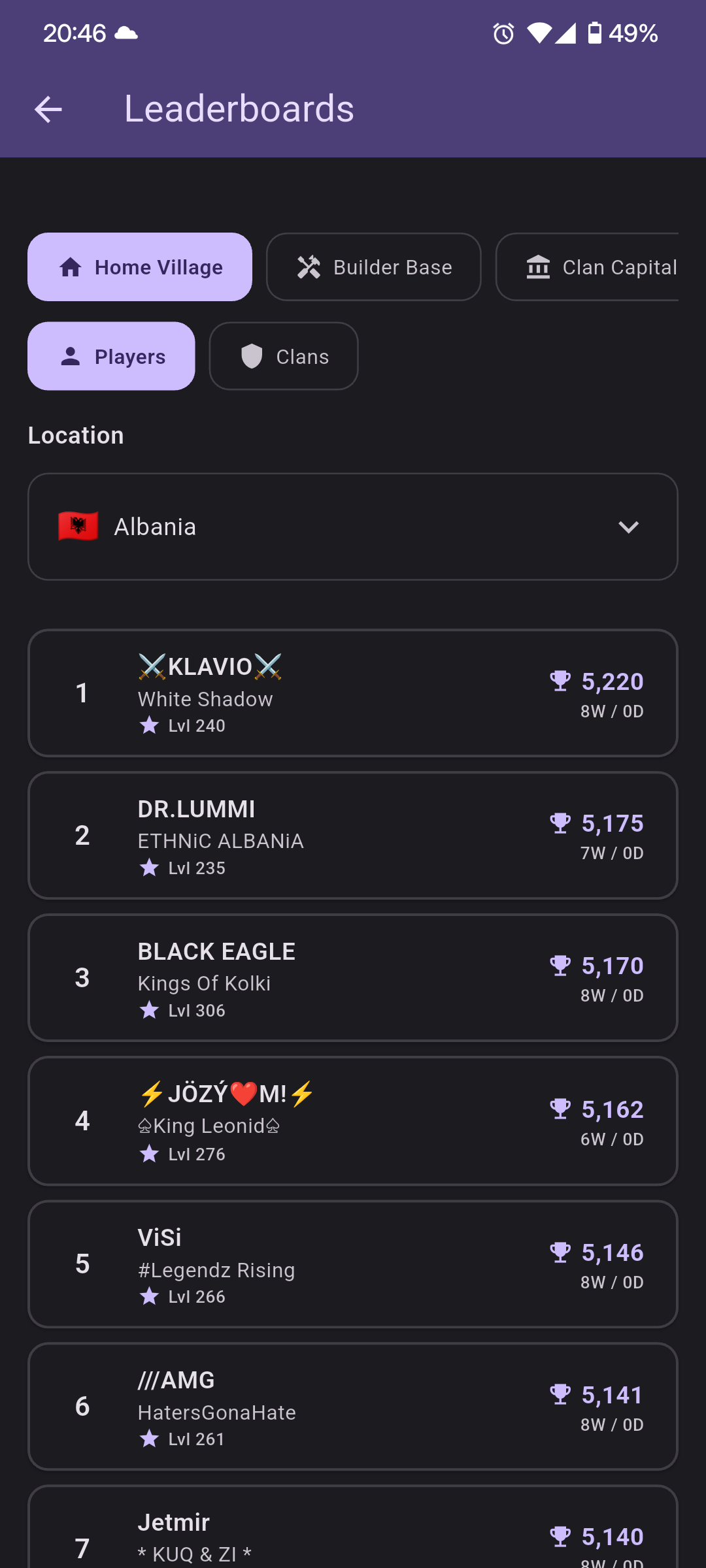Tap the person icon on the Players chip
Viewport: 706px width, 1568px height.
69,356
